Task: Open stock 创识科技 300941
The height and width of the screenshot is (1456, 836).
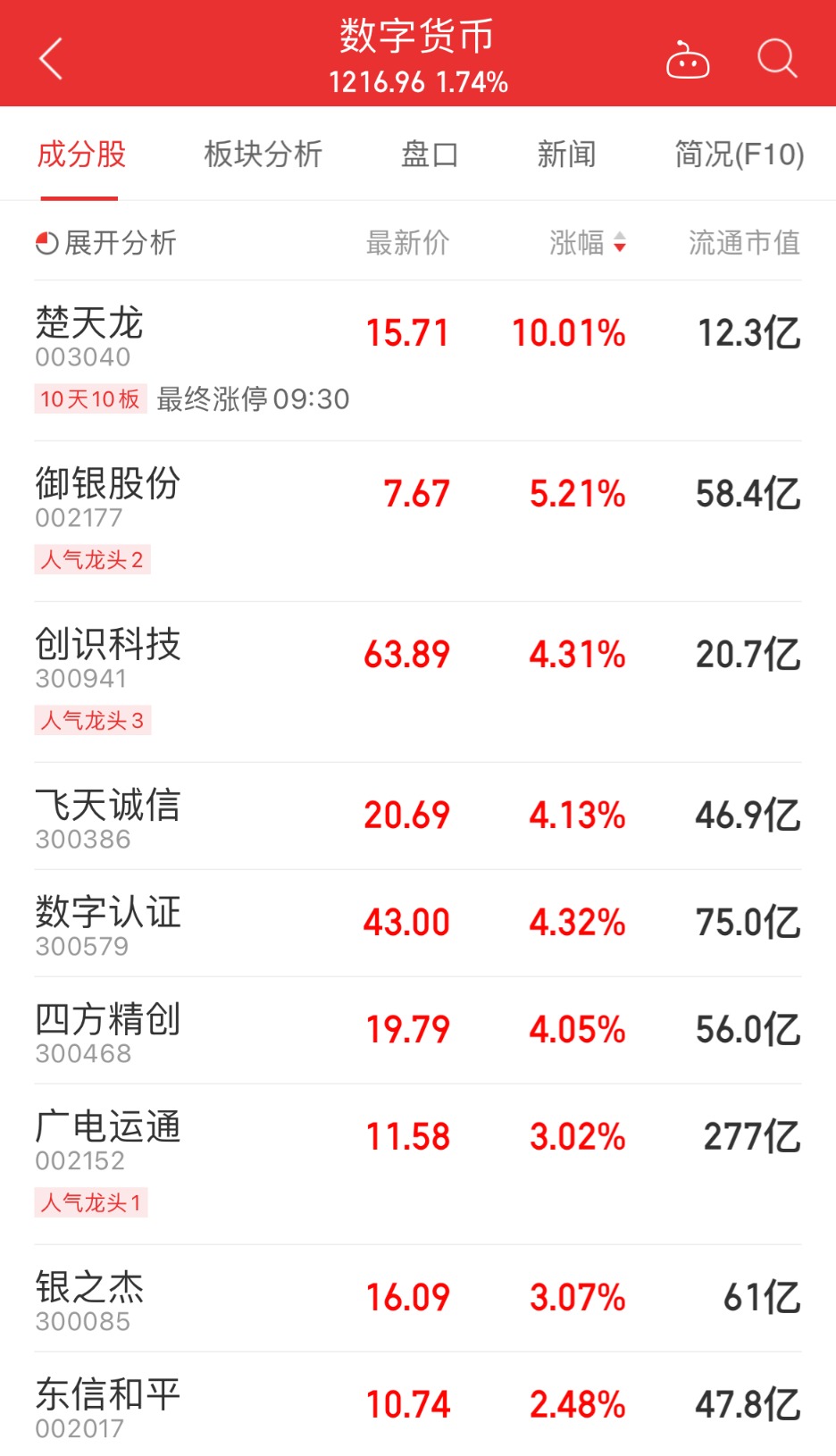Action: coord(418,682)
